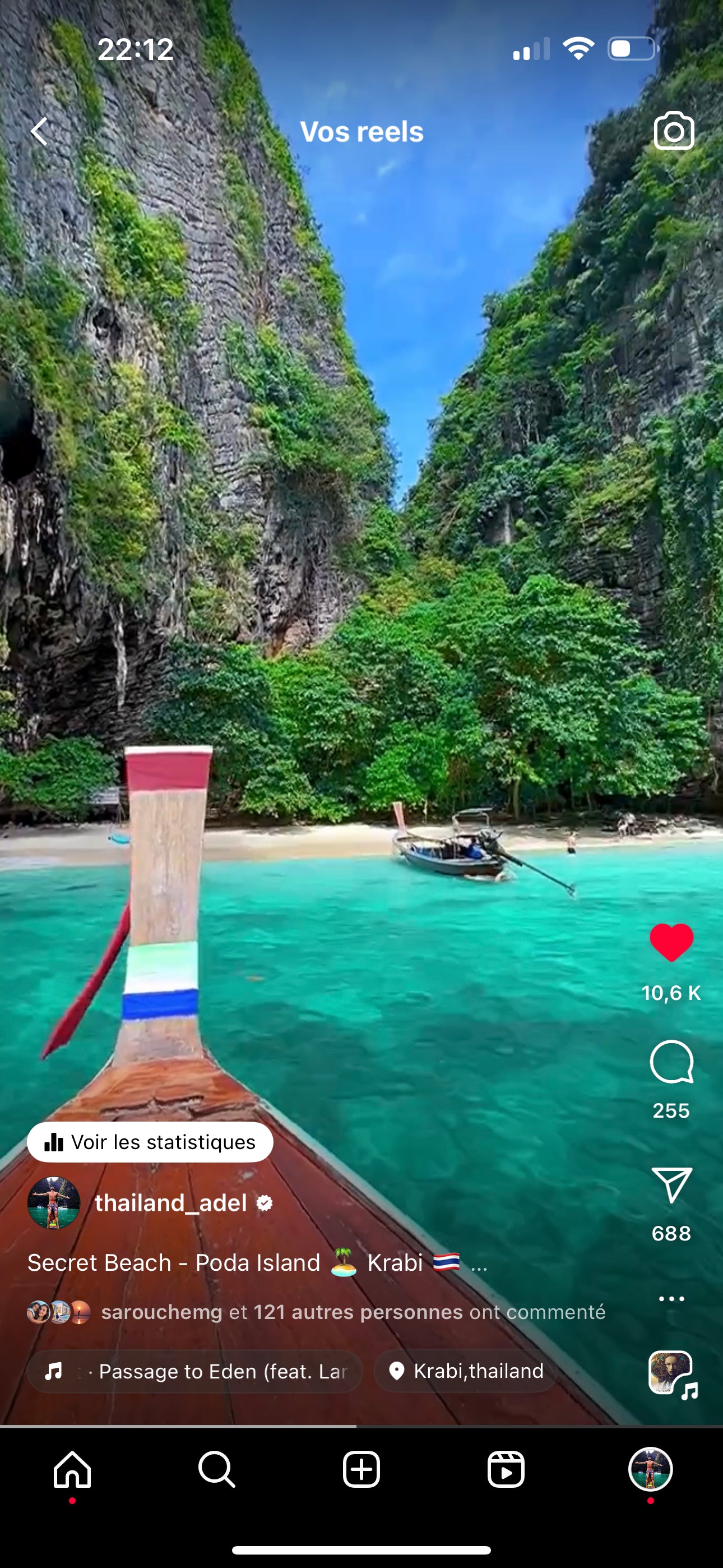Open the comments on this reel
The width and height of the screenshot is (723, 1568).
(671, 1063)
